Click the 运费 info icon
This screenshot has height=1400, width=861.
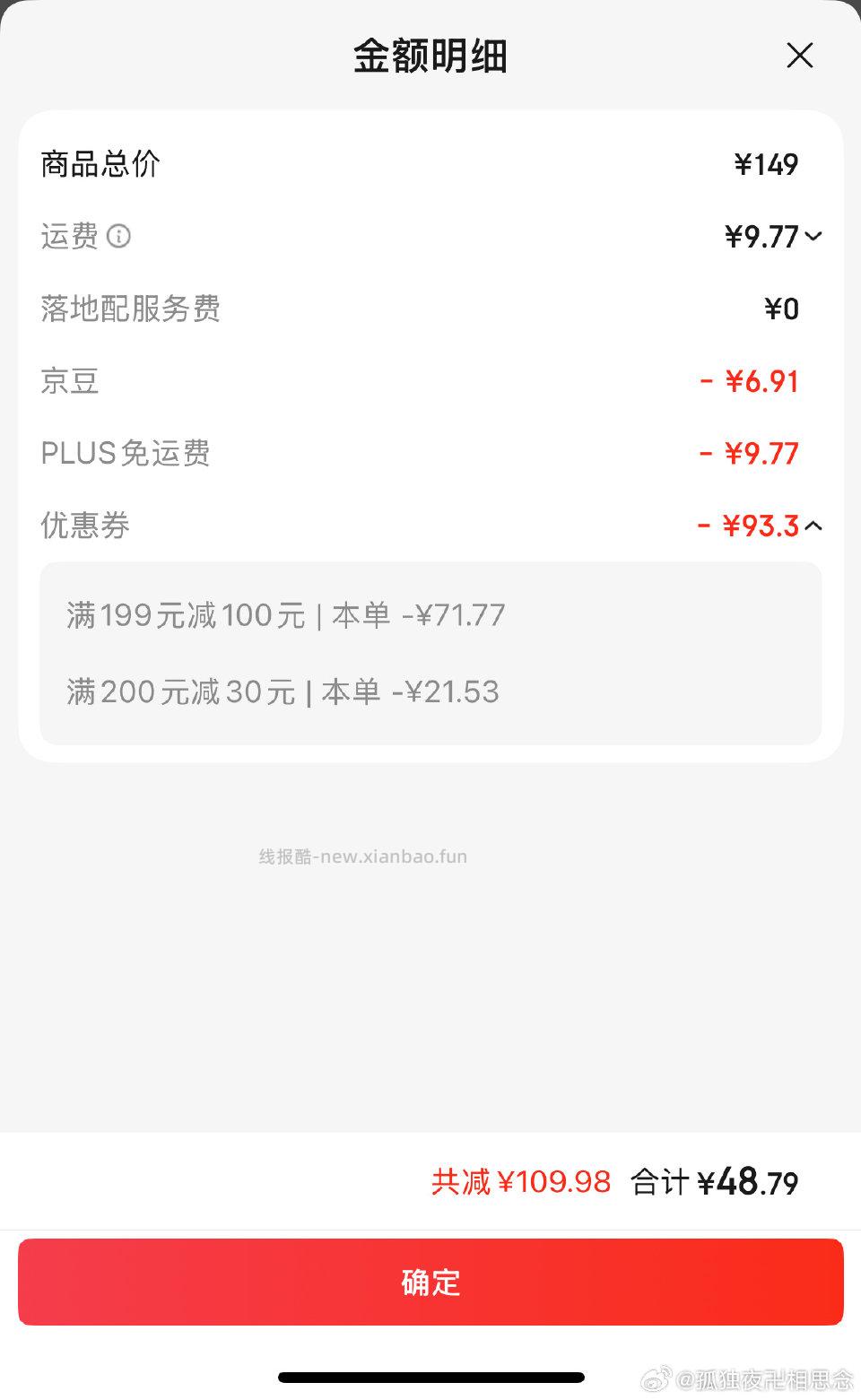tap(119, 237)
